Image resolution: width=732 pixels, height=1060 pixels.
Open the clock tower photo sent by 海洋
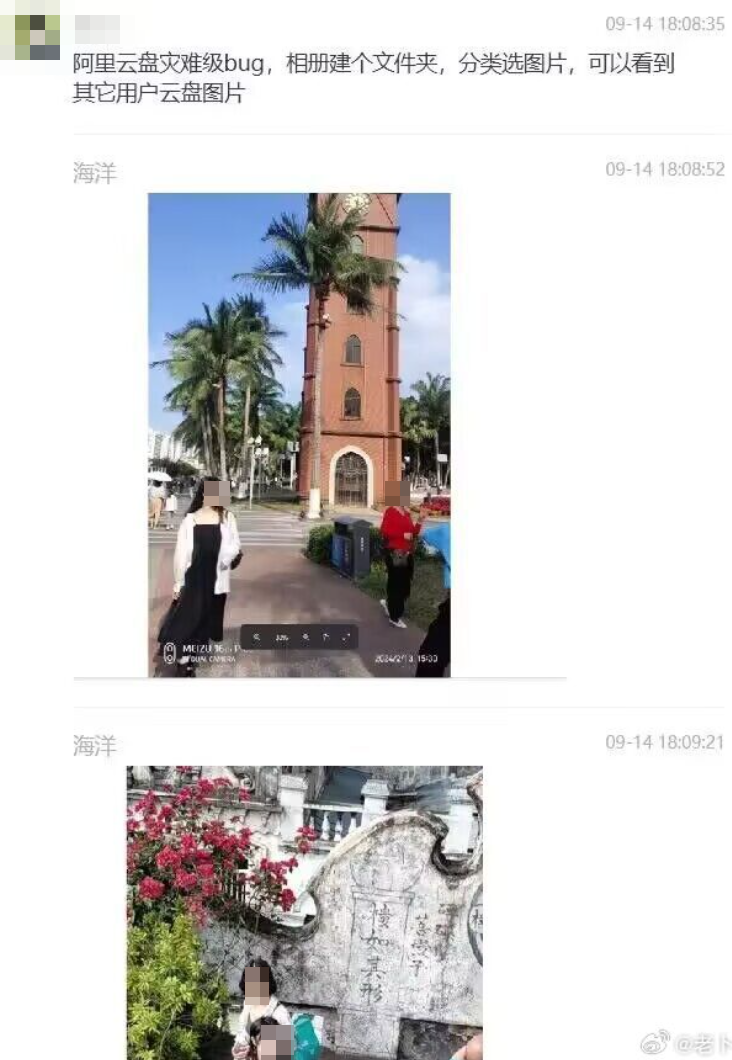click(x=299, y=434)
